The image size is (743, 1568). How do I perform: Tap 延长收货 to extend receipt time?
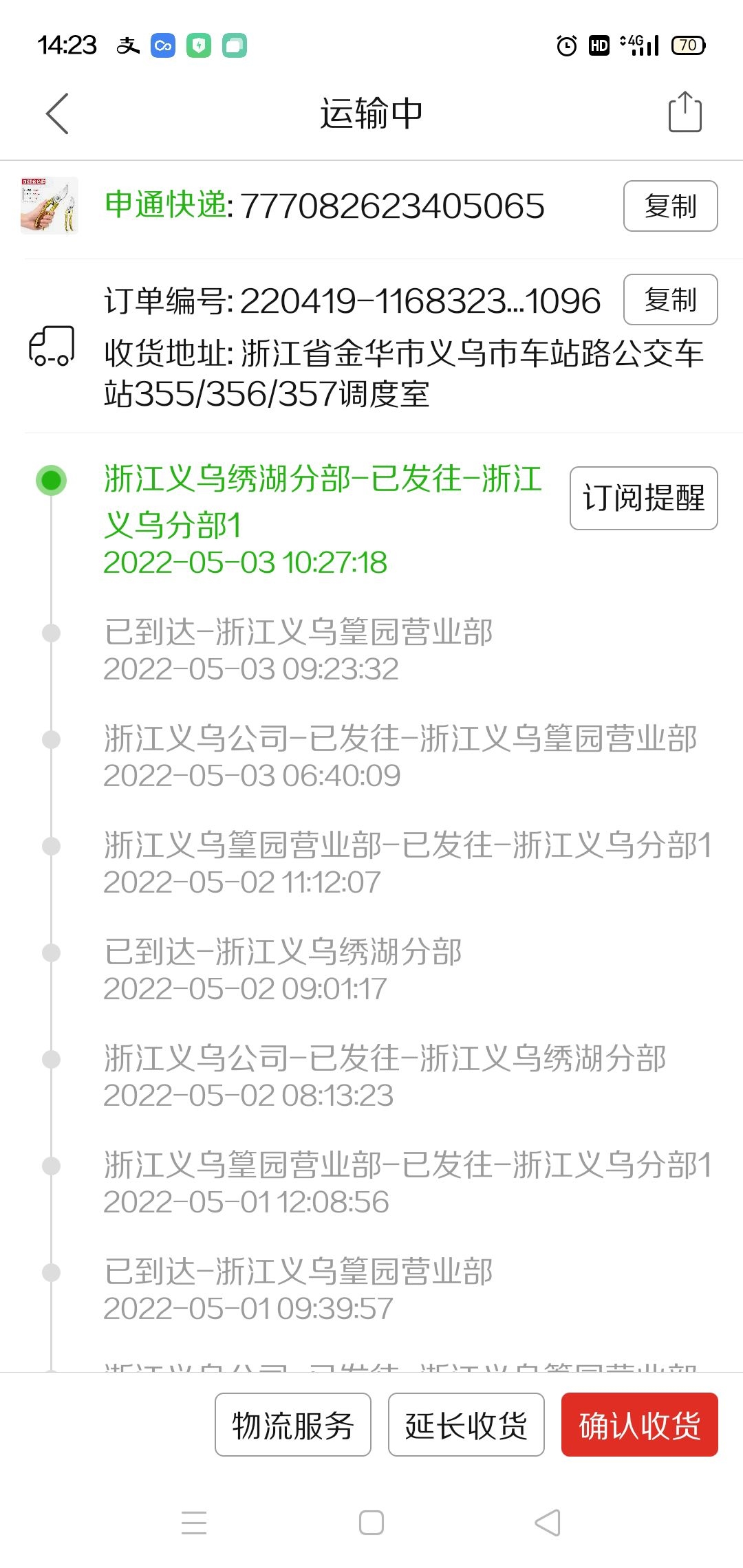pos(466,1425)
